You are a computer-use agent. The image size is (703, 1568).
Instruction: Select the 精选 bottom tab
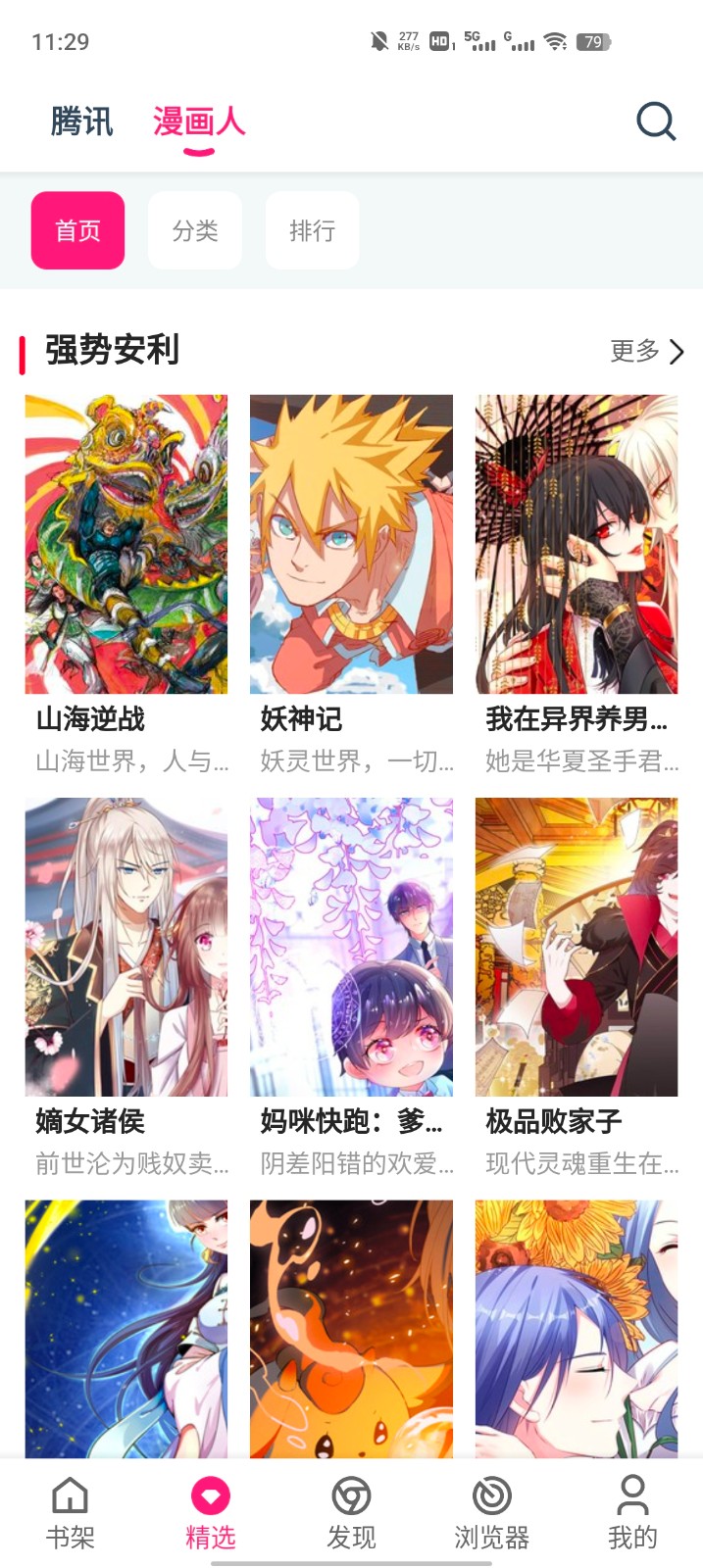(211, 1512)
